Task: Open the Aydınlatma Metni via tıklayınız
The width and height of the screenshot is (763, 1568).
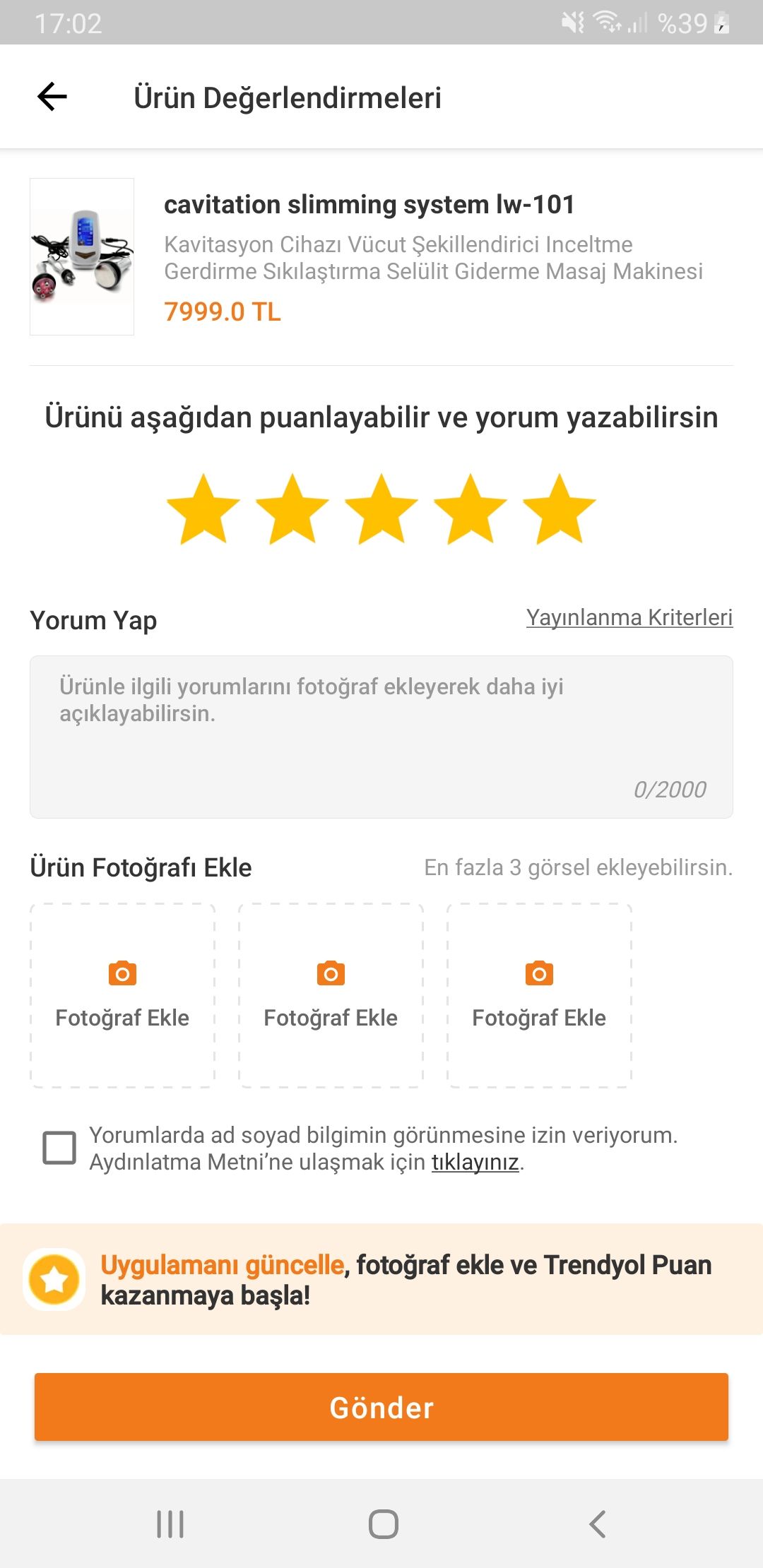Action: tap(475, 1162)
